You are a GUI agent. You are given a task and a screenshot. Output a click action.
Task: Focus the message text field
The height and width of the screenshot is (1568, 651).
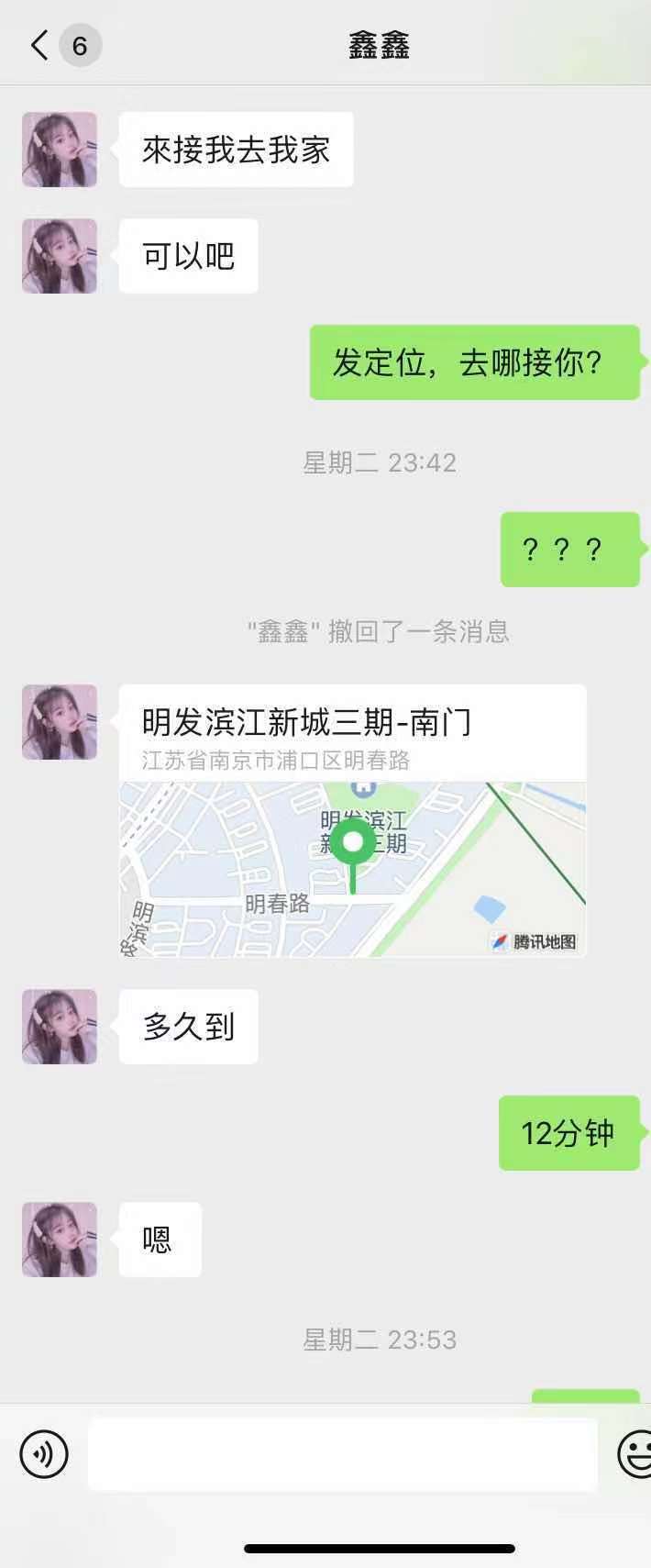(342, 1454)
